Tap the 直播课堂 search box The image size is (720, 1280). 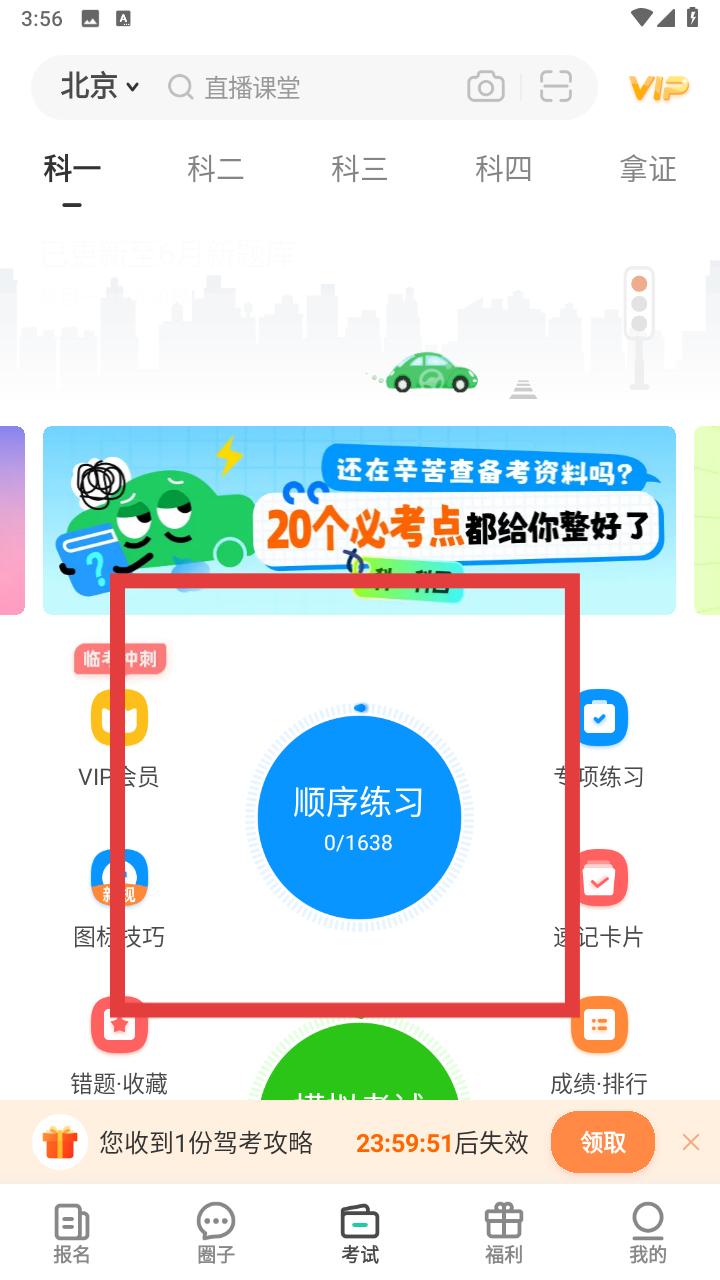pyautogui.click(x=300, y=88)
